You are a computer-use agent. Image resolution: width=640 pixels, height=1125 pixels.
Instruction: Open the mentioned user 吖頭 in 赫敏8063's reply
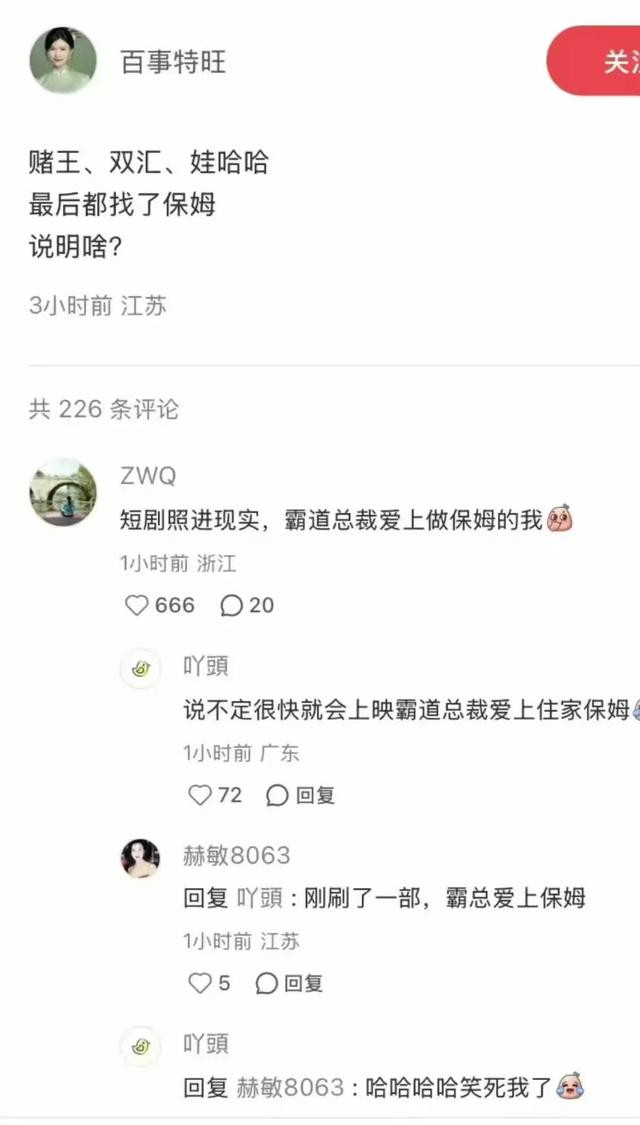coord(260,898)
